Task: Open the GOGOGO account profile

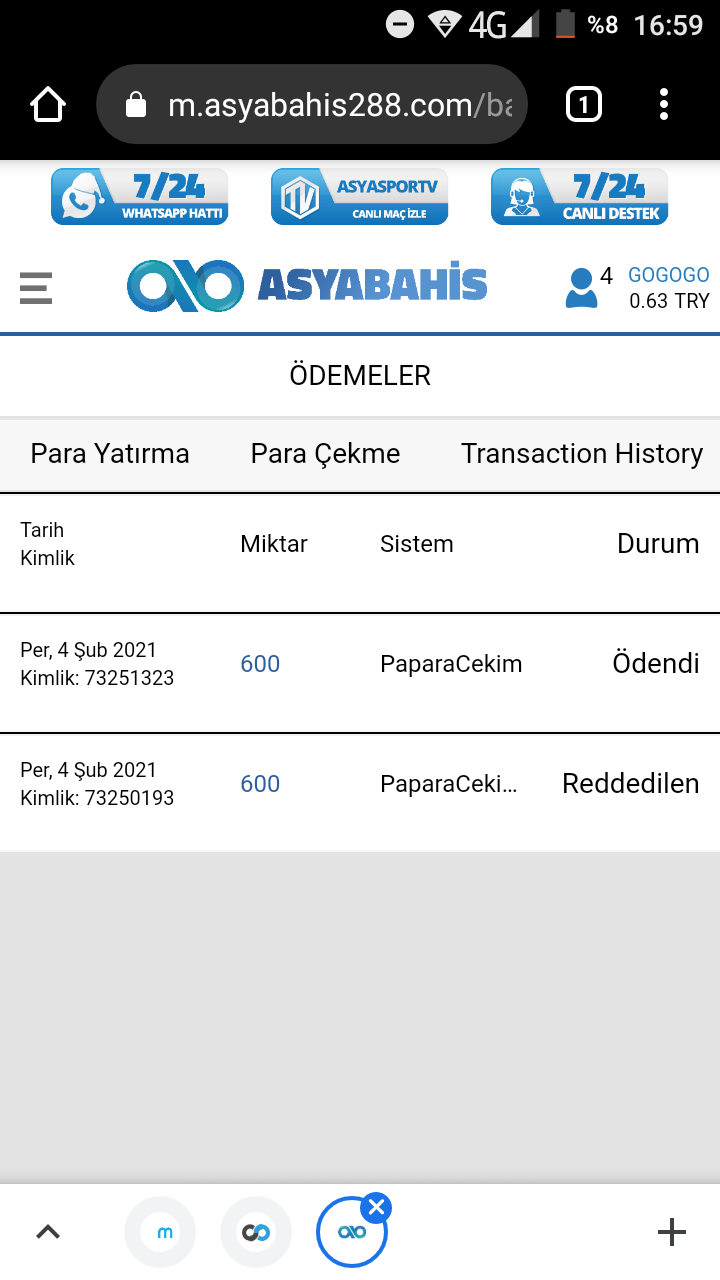Action: [638, 288]
